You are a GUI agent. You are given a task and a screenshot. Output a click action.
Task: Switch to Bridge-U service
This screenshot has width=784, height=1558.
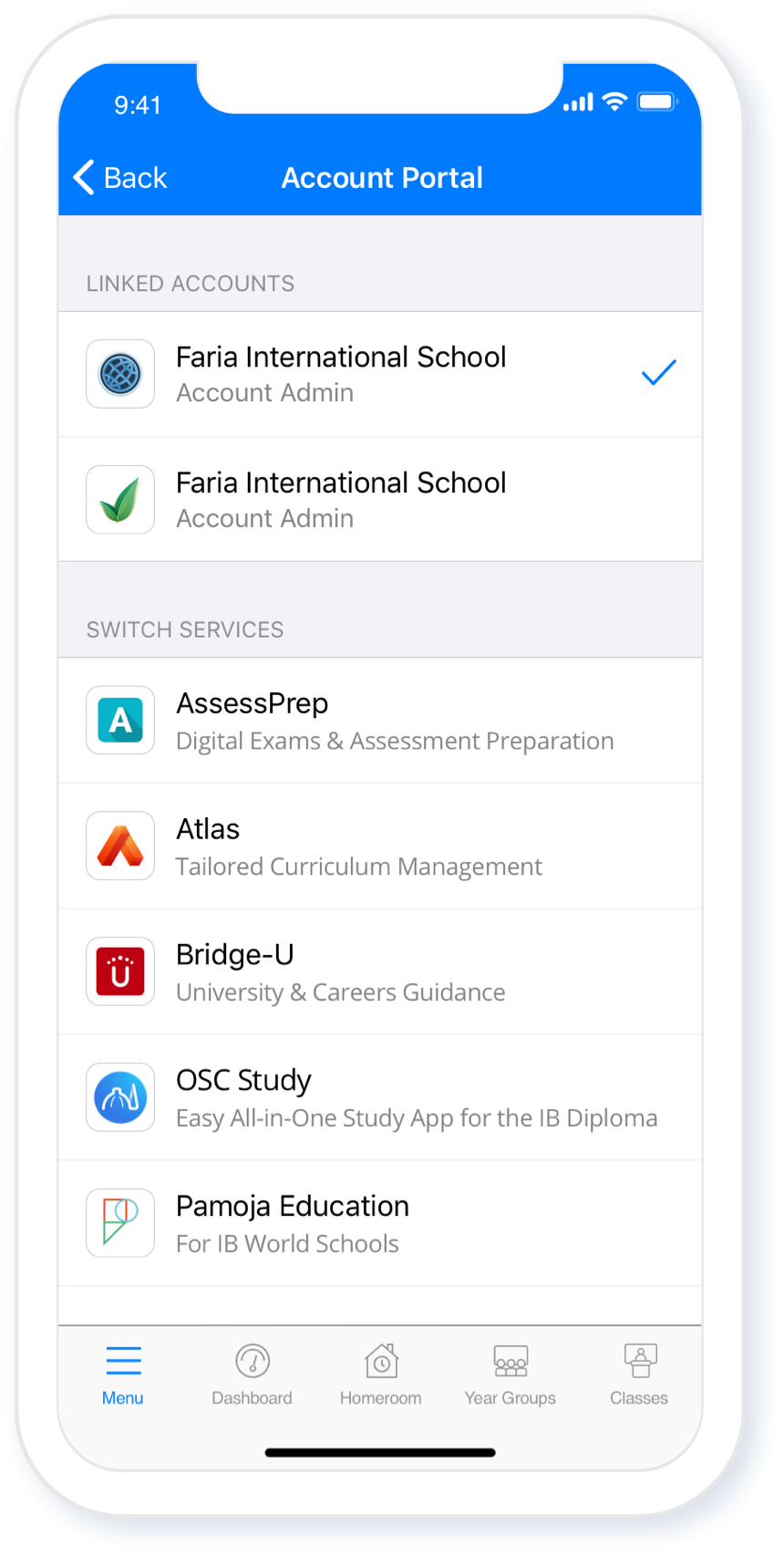[378, 972]
